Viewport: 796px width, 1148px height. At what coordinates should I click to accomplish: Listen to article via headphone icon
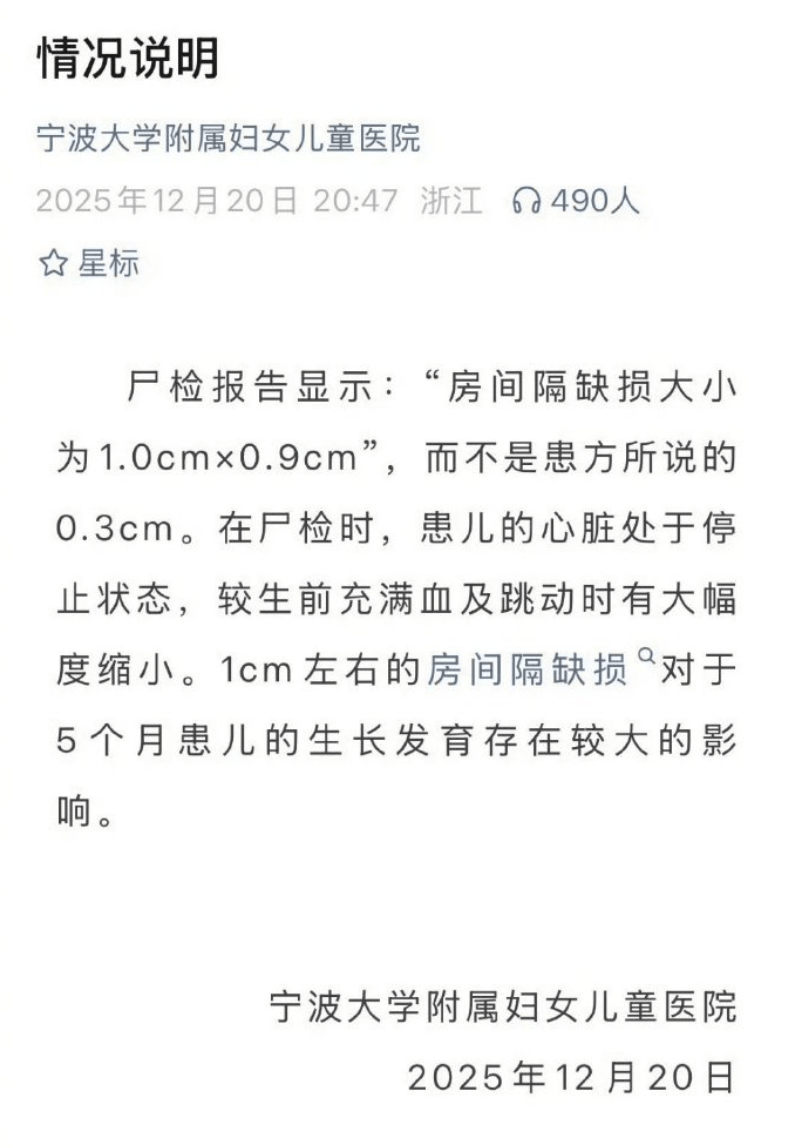526,201
